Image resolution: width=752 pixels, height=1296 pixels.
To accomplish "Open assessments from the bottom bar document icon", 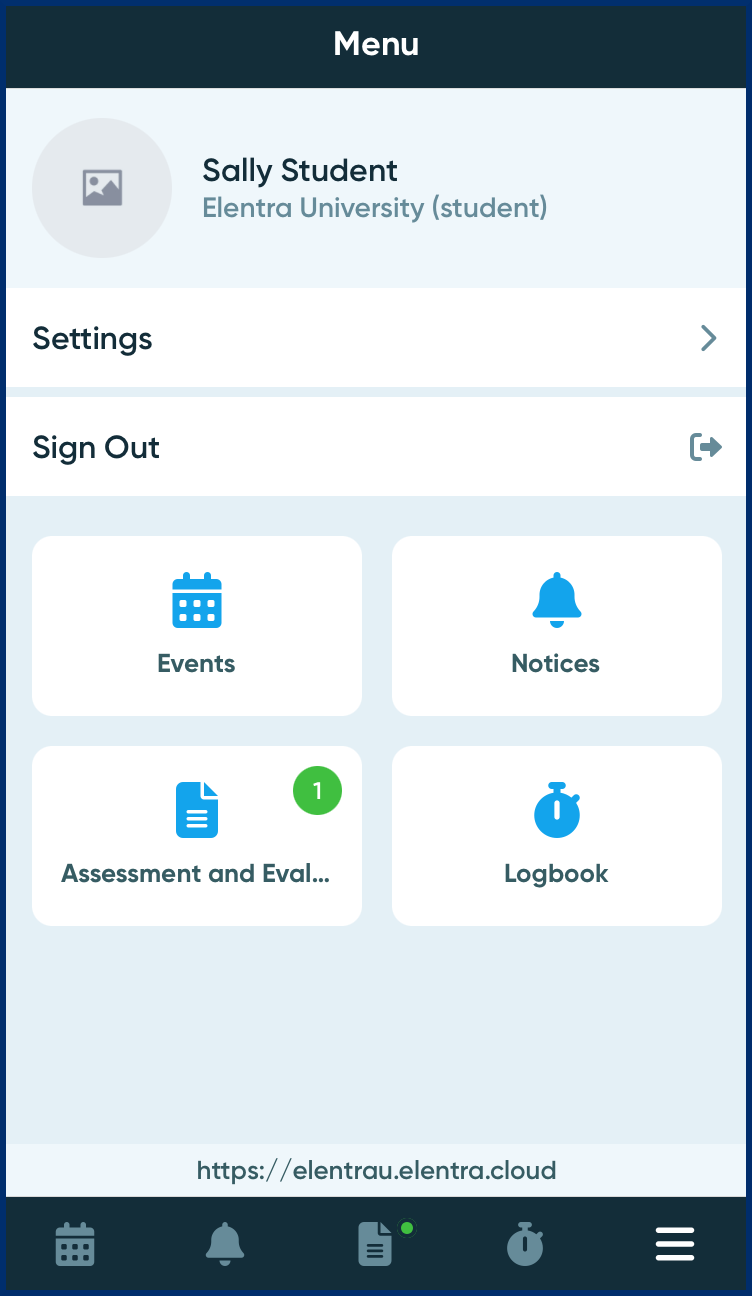I will click(375, 1243).
